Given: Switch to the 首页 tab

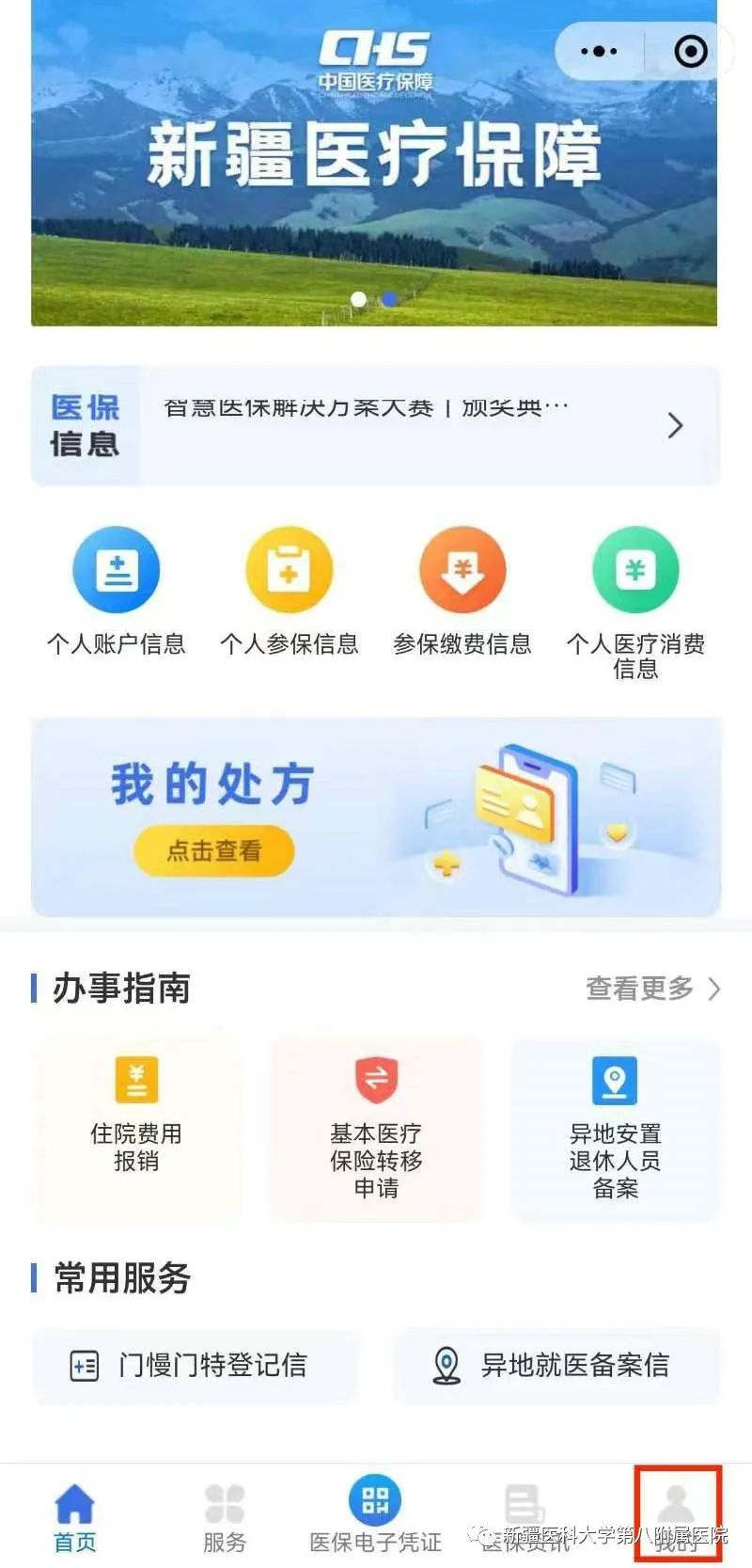Looking at the screenshot, I should tap(74, 1516).
